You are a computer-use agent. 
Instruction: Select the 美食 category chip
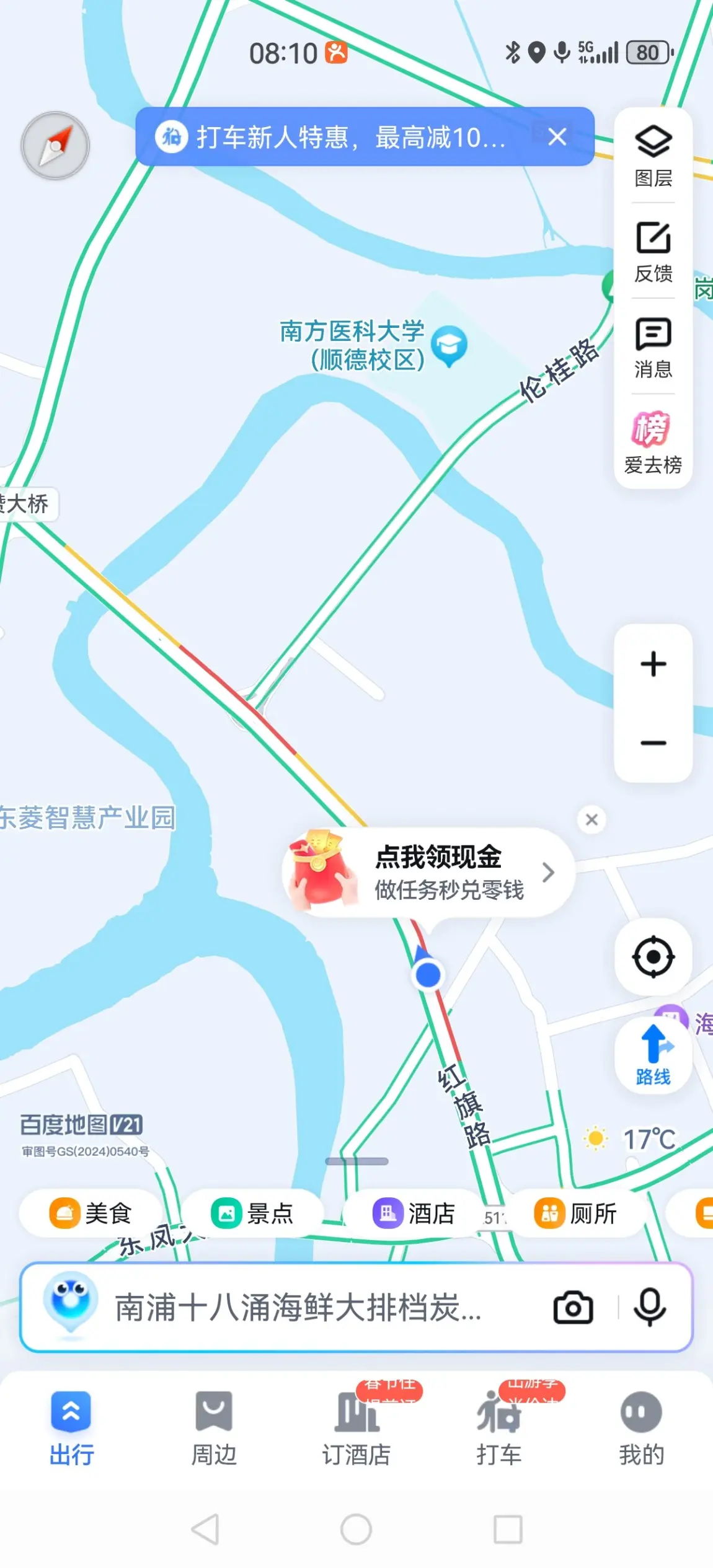pyautogui.click(x=91, y=1213)
